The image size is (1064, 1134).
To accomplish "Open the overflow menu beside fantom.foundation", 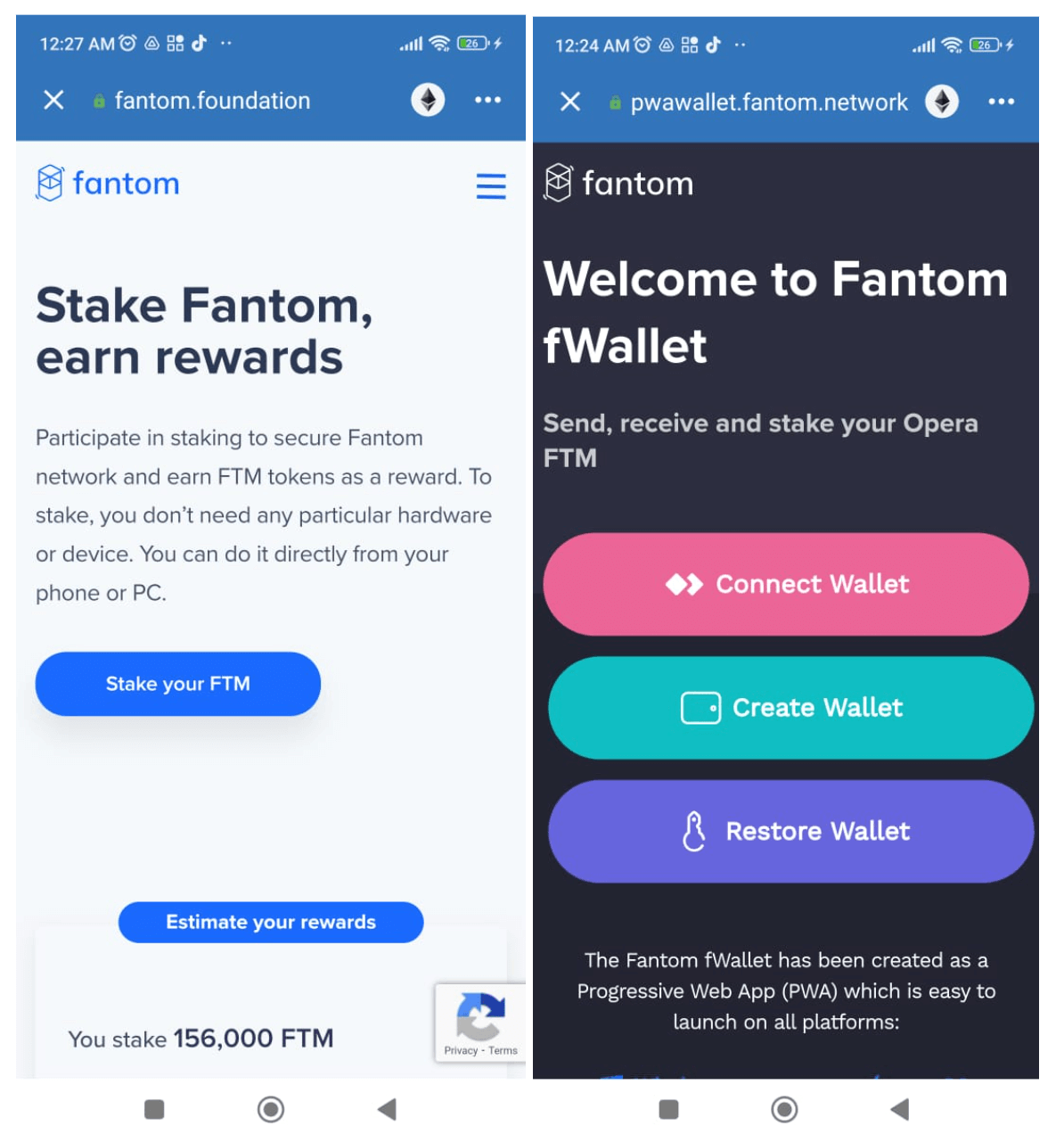I will [x=487, y=100].
